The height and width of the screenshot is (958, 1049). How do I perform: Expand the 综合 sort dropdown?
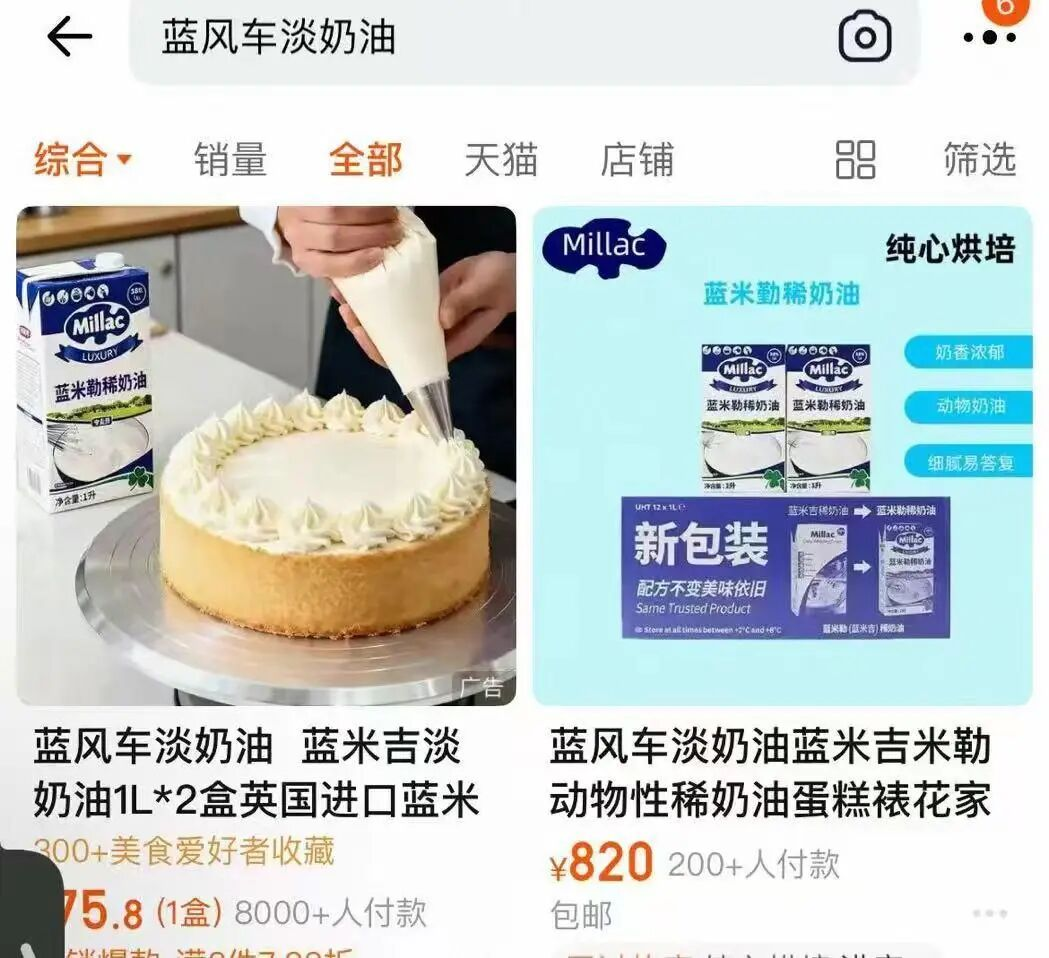click(83, 159)
